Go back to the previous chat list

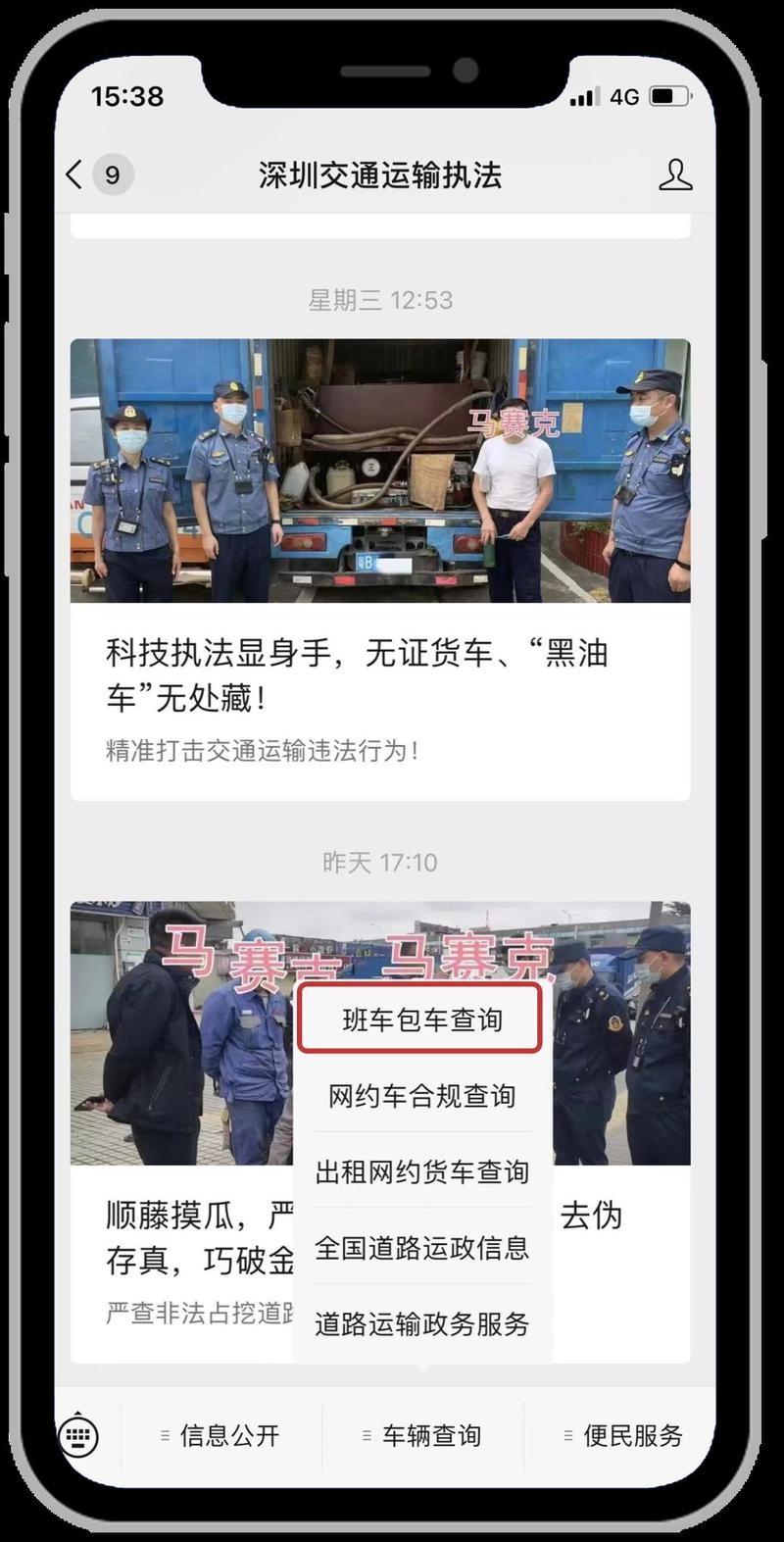click(x=74, y=175)
